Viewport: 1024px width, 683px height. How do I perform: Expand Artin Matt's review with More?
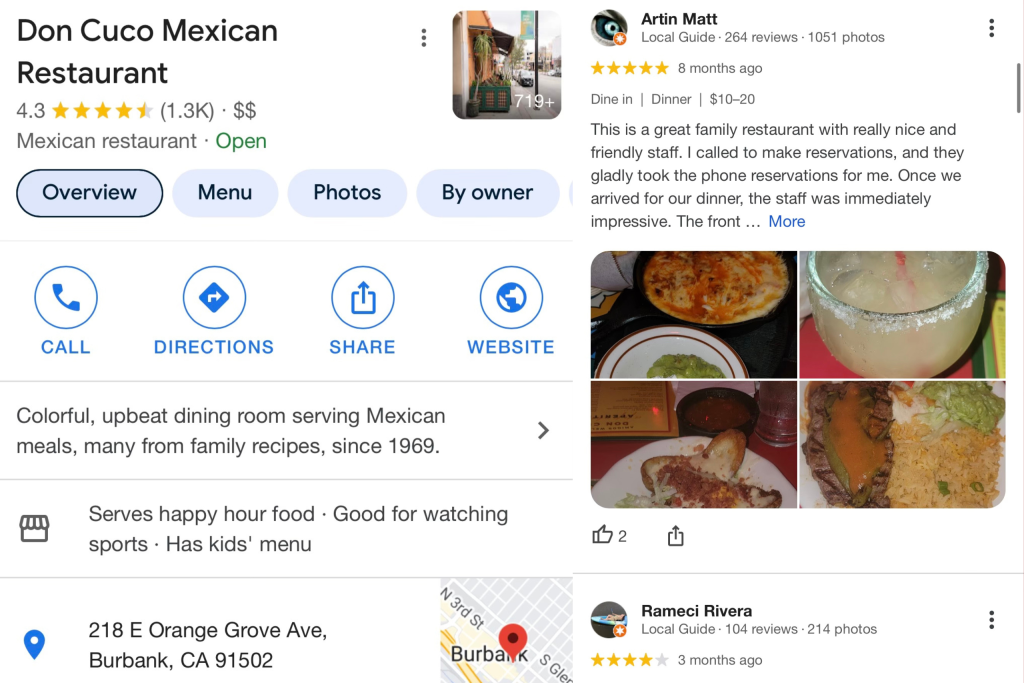click(x=786, y=222)
